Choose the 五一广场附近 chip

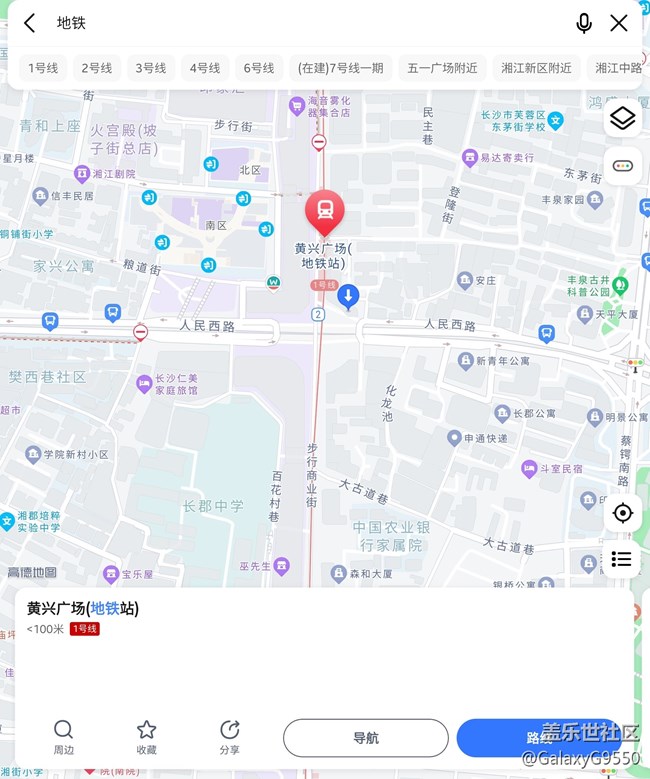point(442,68)
